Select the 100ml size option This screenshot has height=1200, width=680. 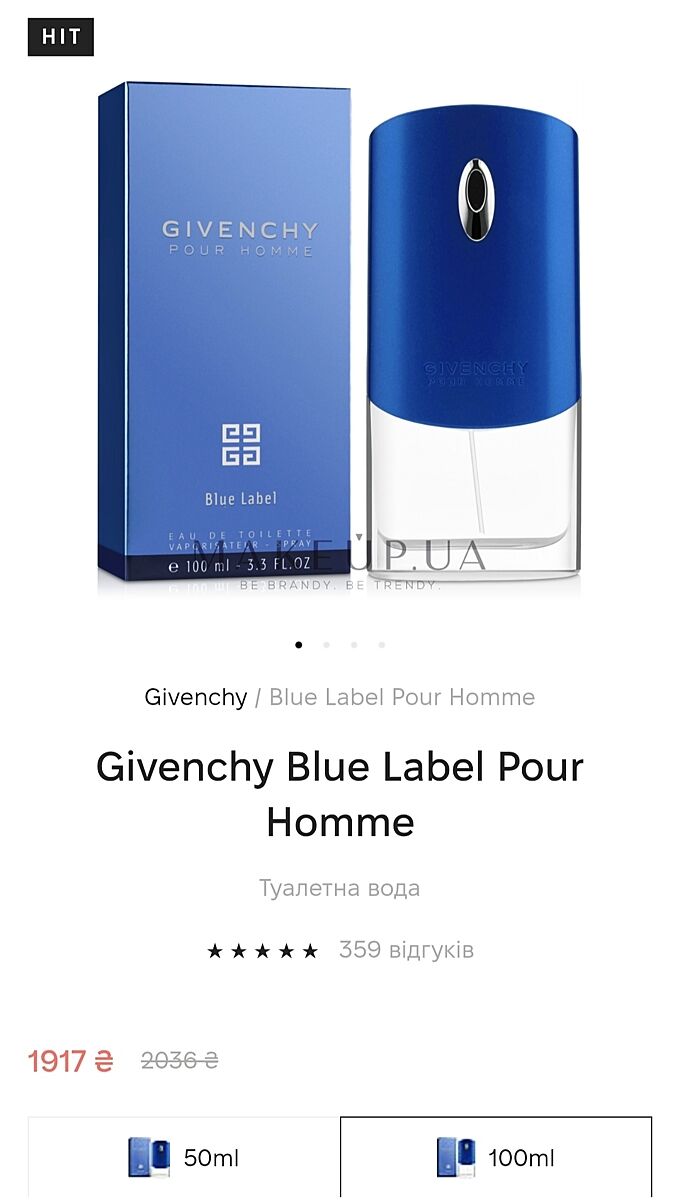click(x=496, y=1158)
